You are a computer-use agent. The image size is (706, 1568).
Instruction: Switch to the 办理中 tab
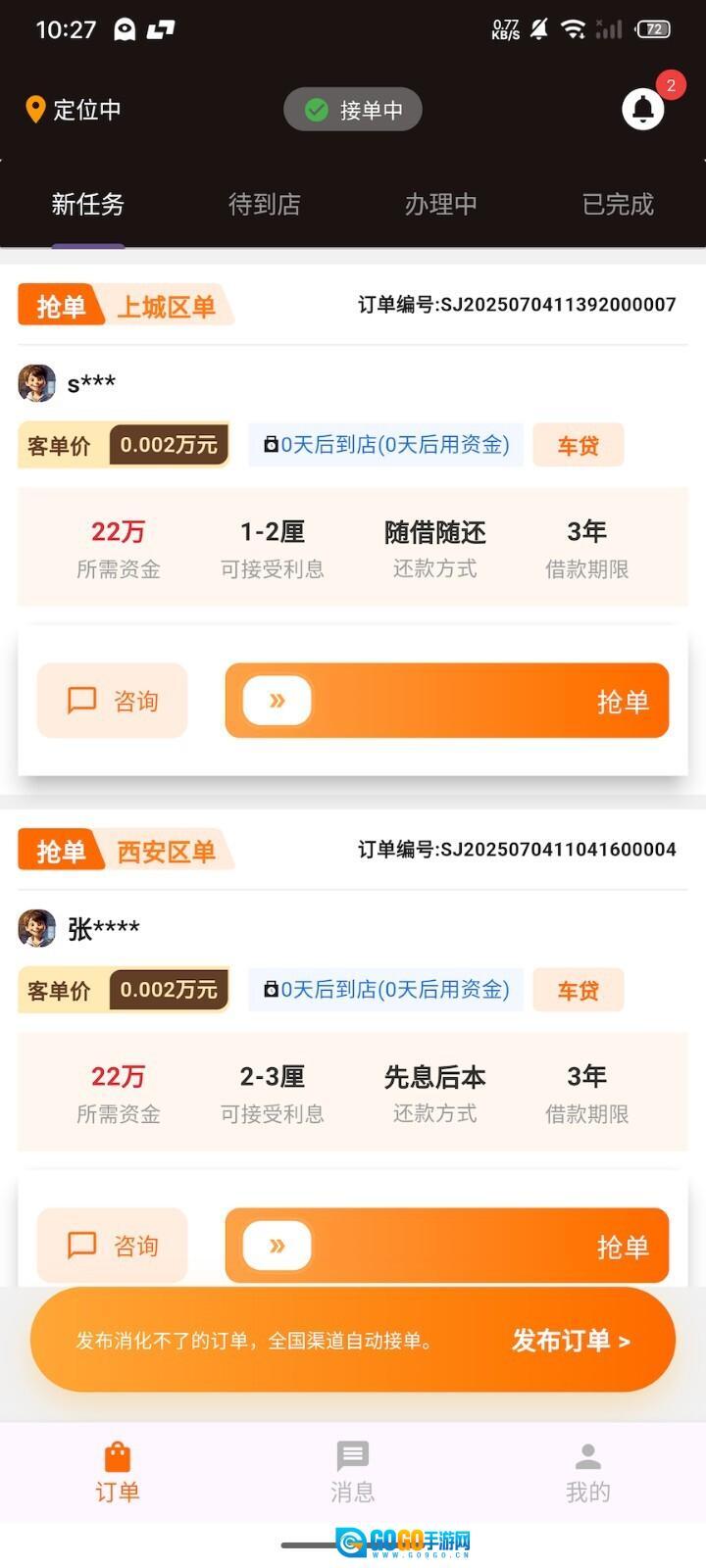[x=440, y=204]
